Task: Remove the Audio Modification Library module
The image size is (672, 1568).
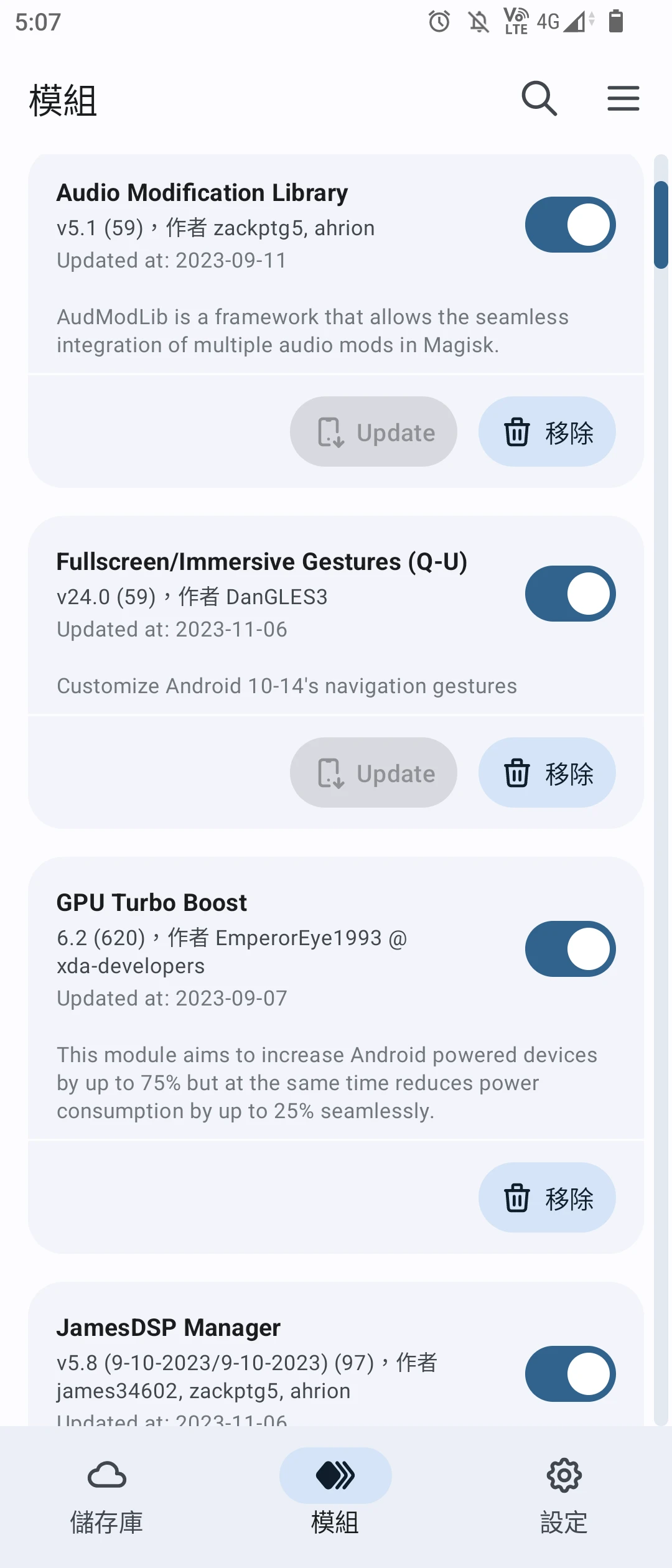Action: 547,432
